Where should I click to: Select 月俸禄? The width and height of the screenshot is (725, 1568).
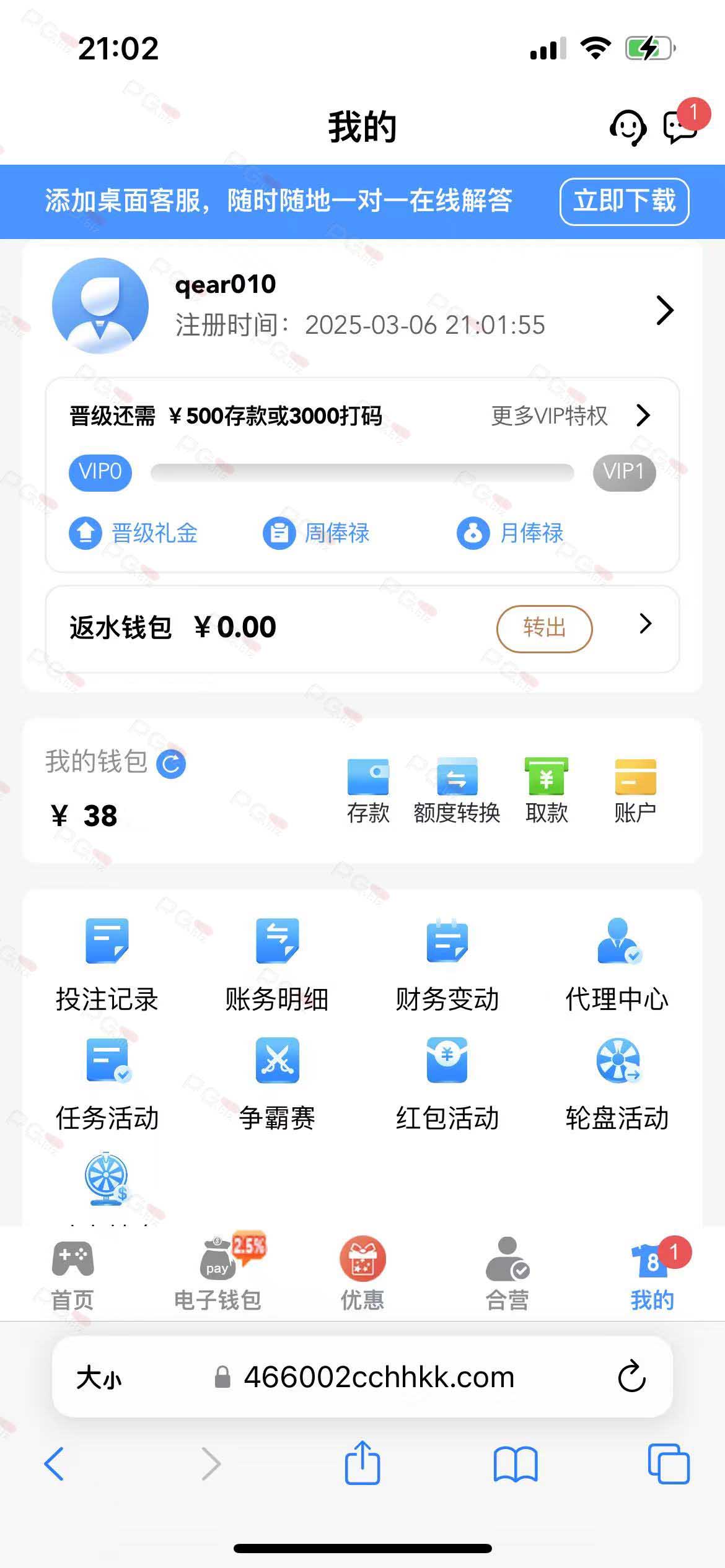[x=510, y=533]
